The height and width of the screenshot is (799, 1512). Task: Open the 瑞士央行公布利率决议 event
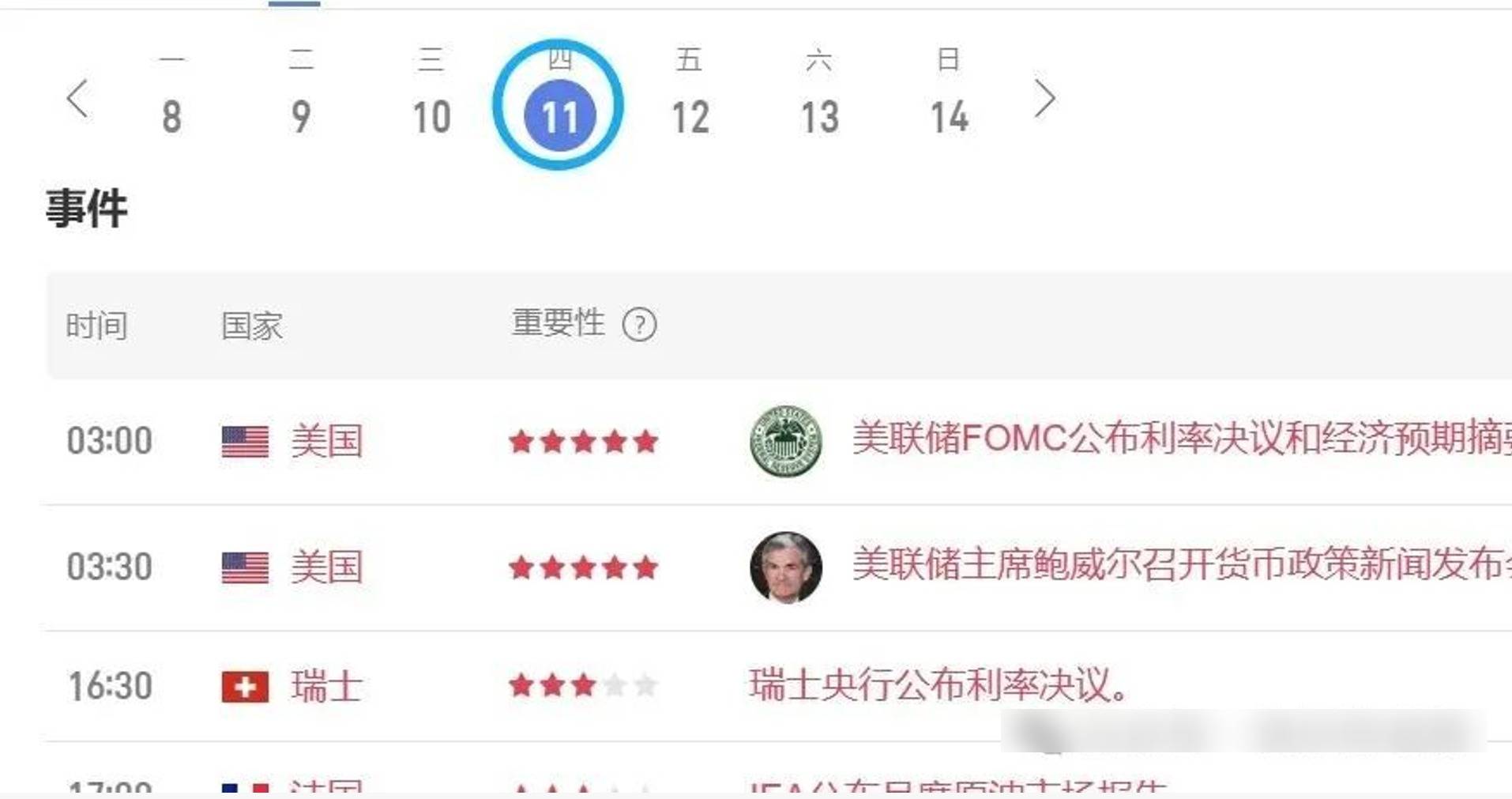pos(938,685)
